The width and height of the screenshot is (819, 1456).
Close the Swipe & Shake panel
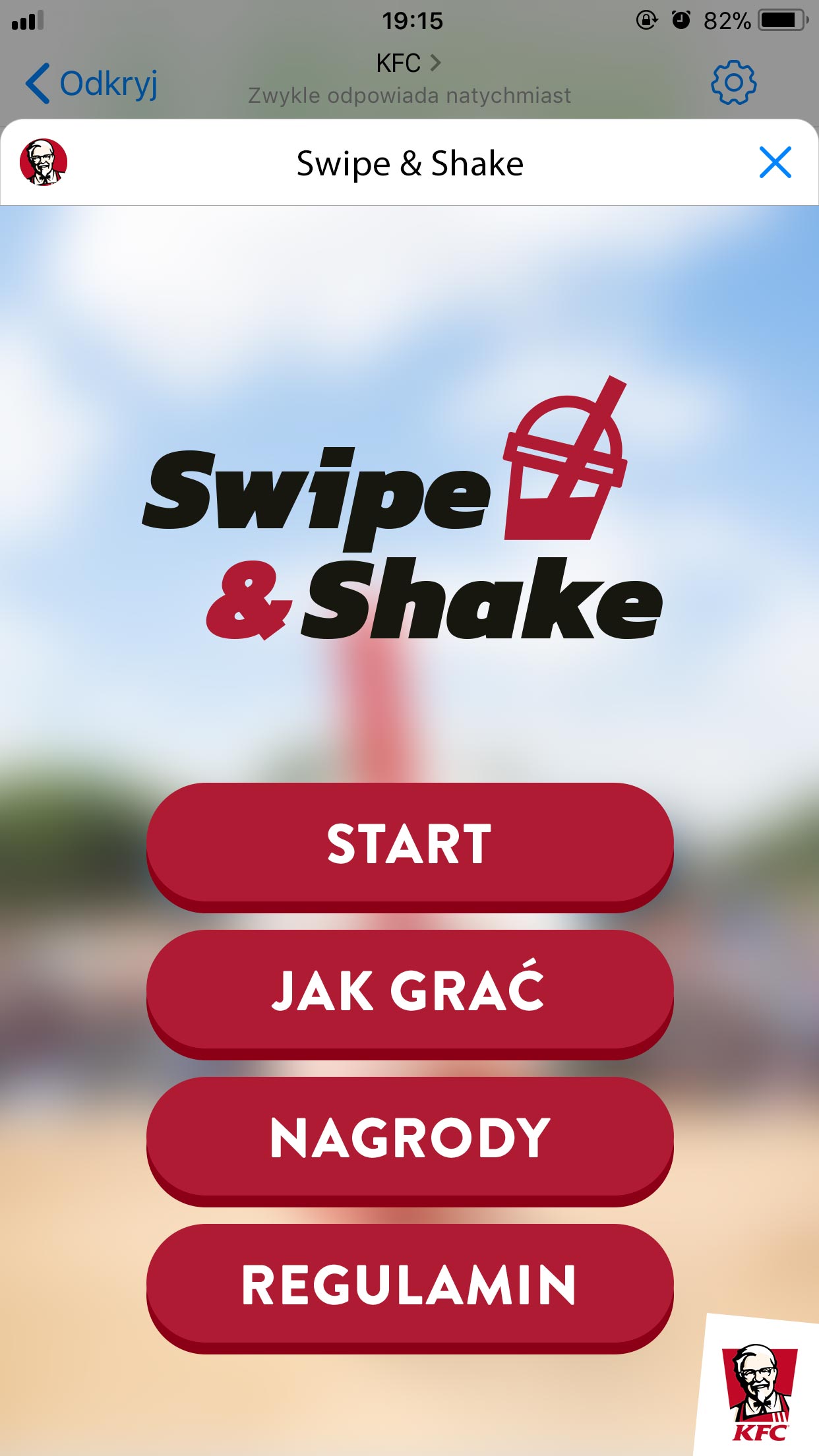tap(775, 163)
